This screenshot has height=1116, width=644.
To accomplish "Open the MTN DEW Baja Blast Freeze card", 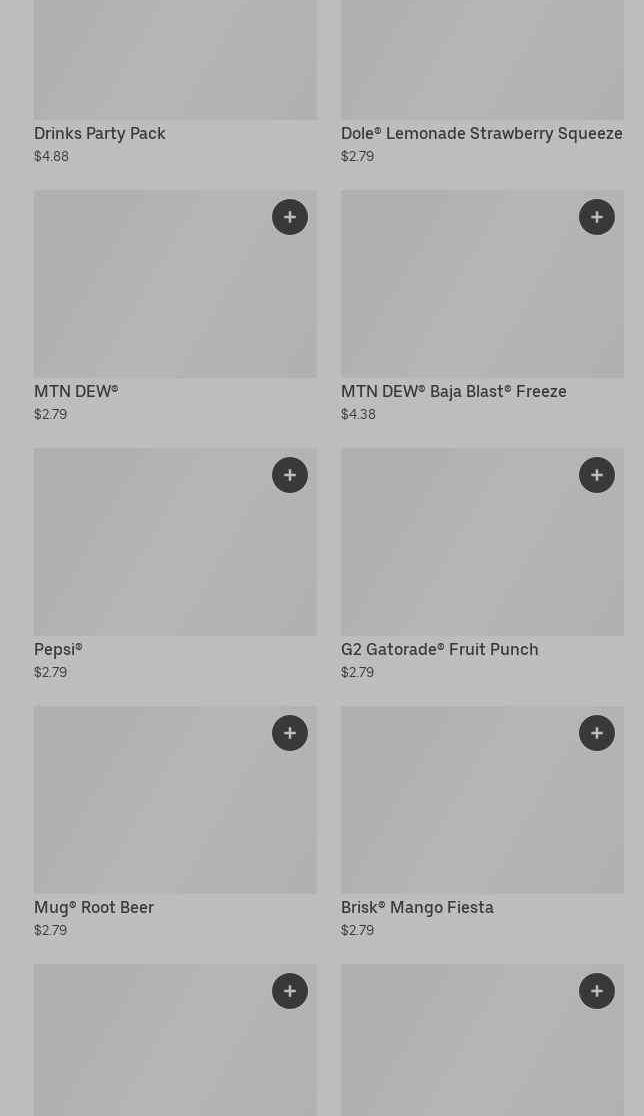I will [x=482, y=307].
